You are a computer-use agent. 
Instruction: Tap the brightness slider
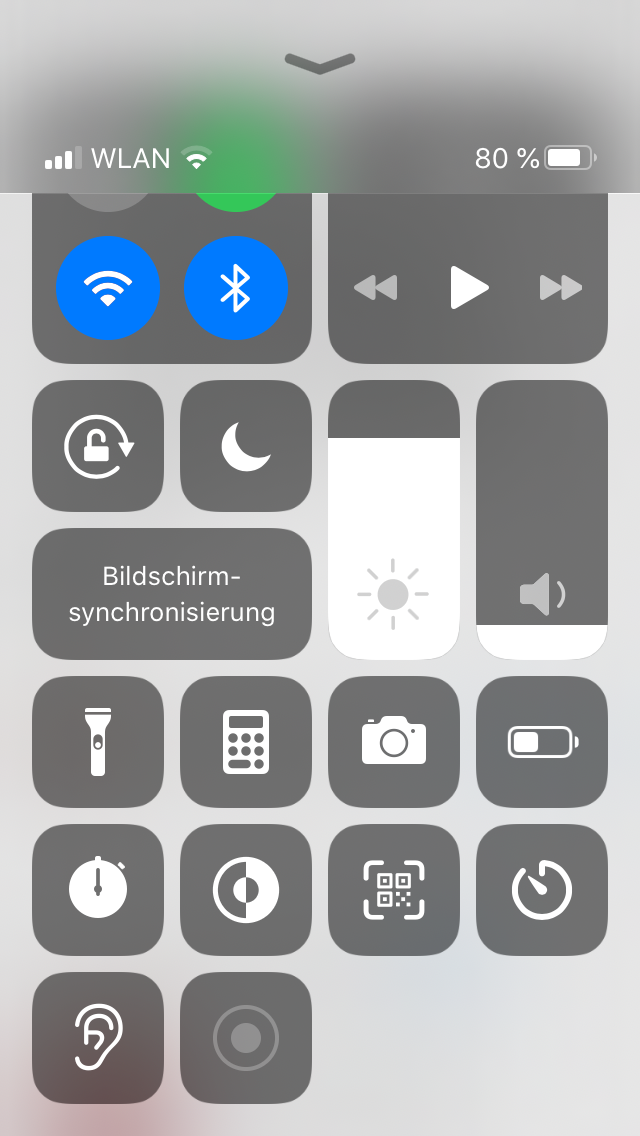(394, 520)
